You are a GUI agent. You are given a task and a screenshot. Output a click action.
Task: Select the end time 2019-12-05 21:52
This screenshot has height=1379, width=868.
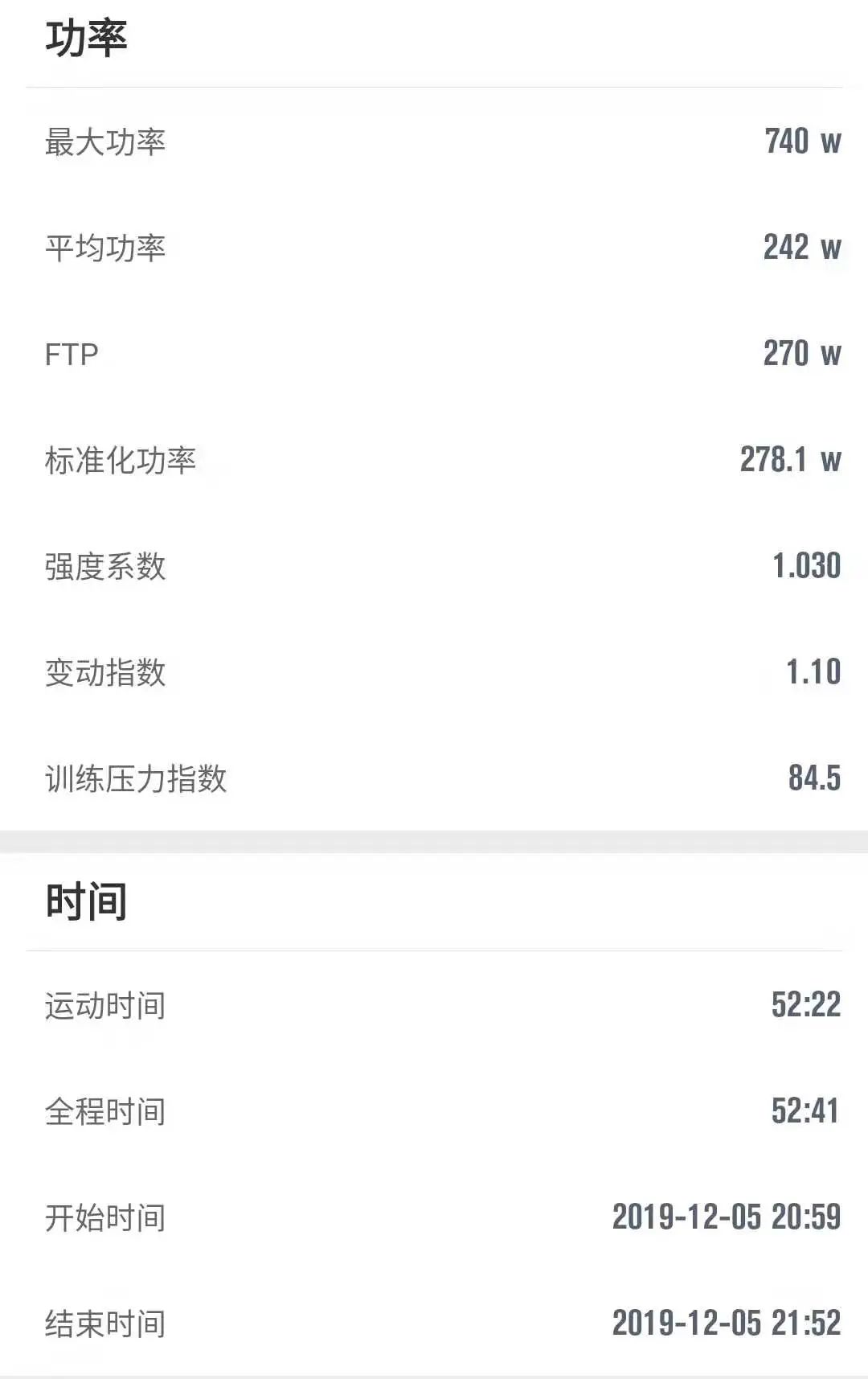723,1323
